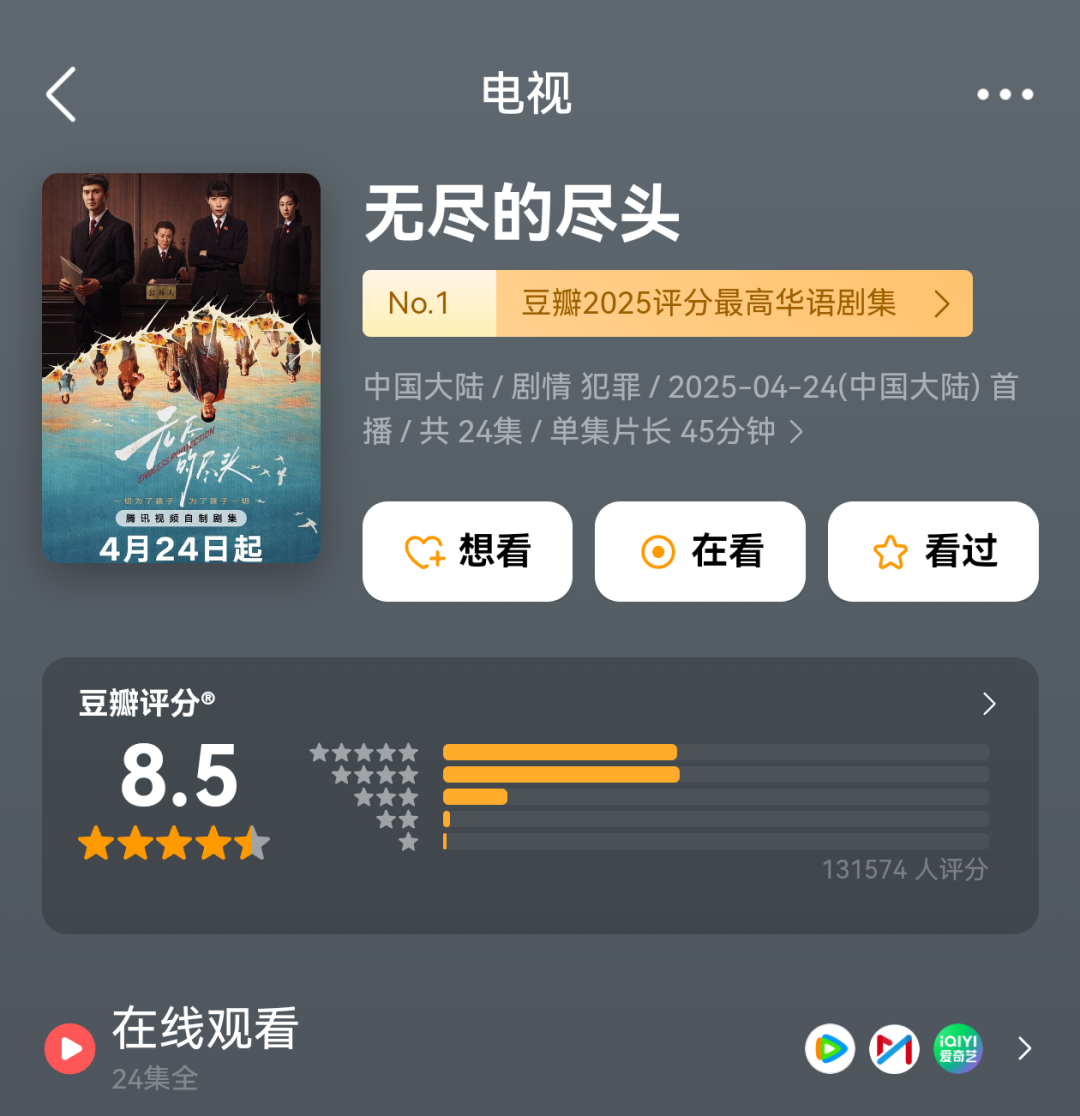Open the No.1 豆瓣2025评分最高华语剧集 ranking
Screen dimensions: 1080x1116
[667, 303]
